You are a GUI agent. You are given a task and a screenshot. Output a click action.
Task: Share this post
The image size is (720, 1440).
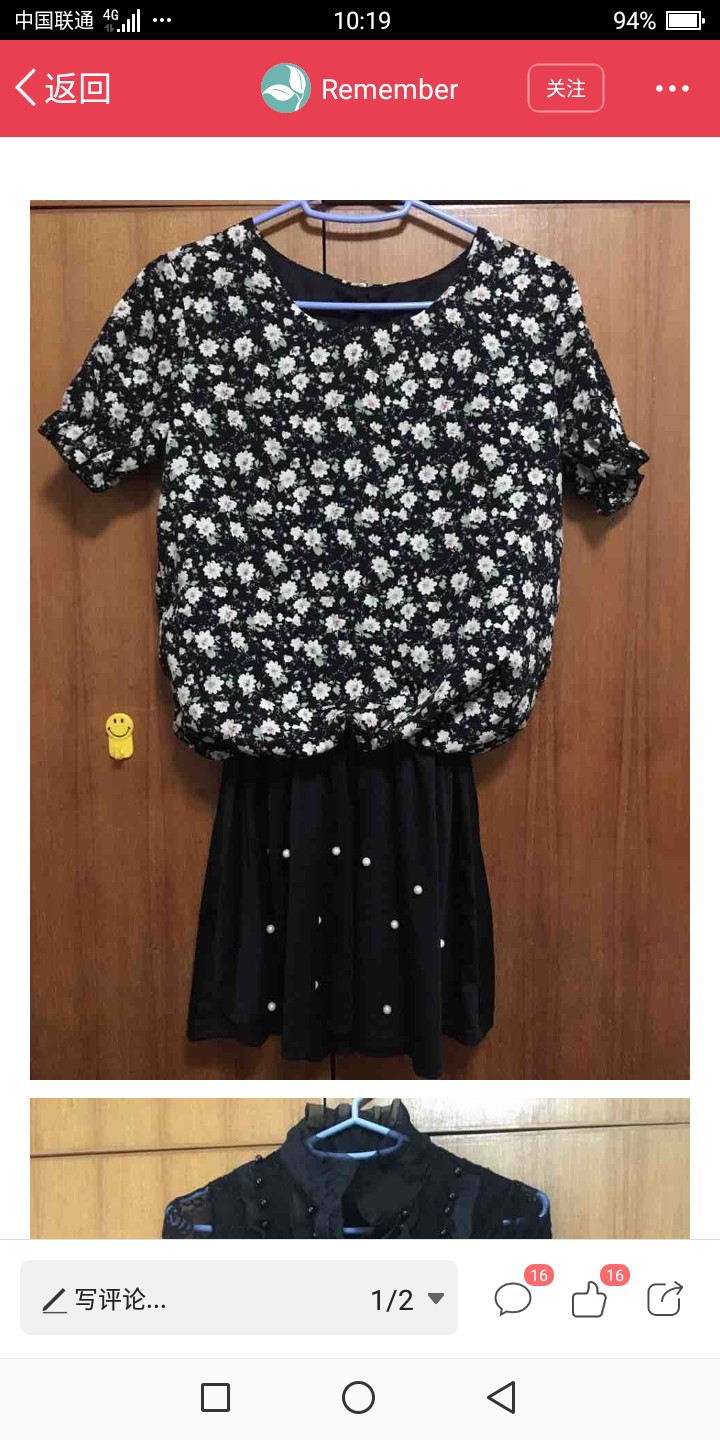tap(665, 1298)
